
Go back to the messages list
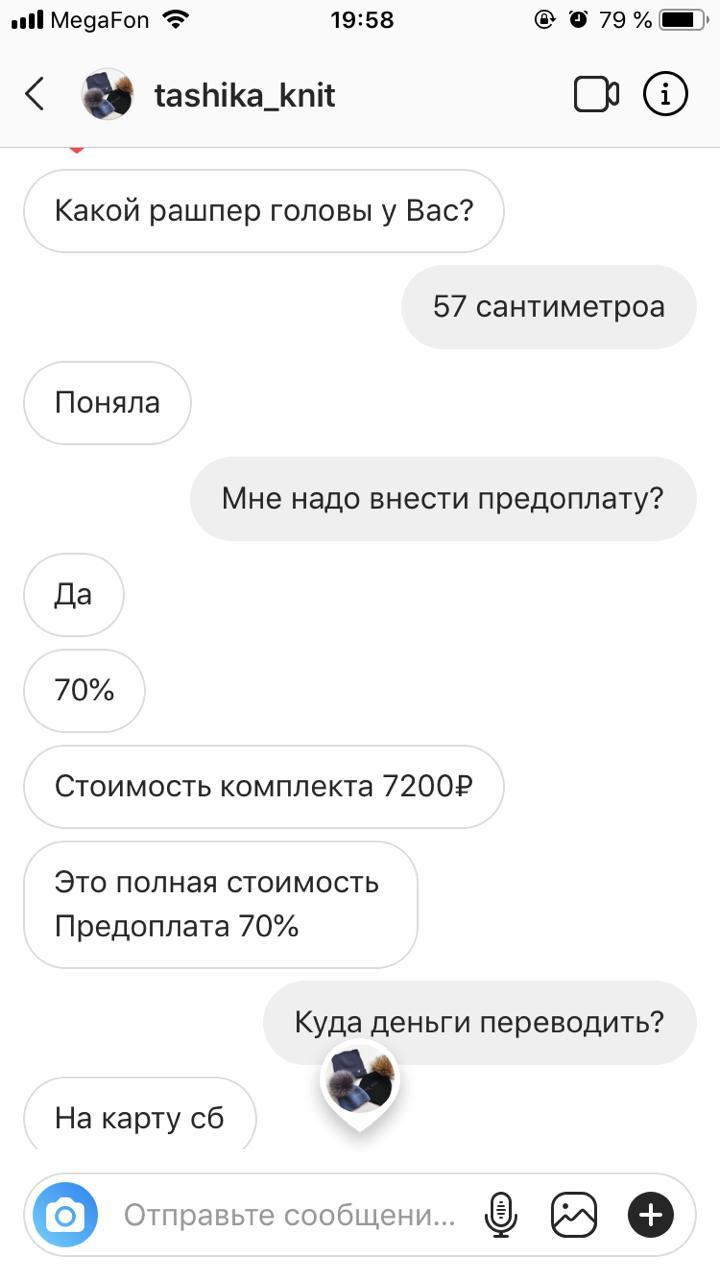point(35,95)
